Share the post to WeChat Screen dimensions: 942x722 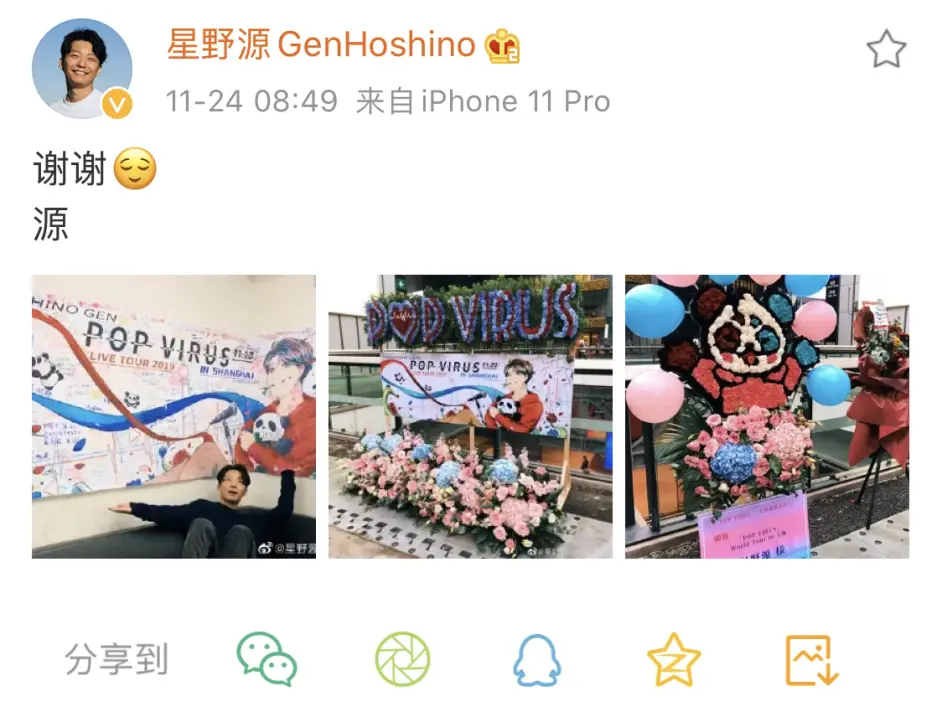(x=267, y=660)
